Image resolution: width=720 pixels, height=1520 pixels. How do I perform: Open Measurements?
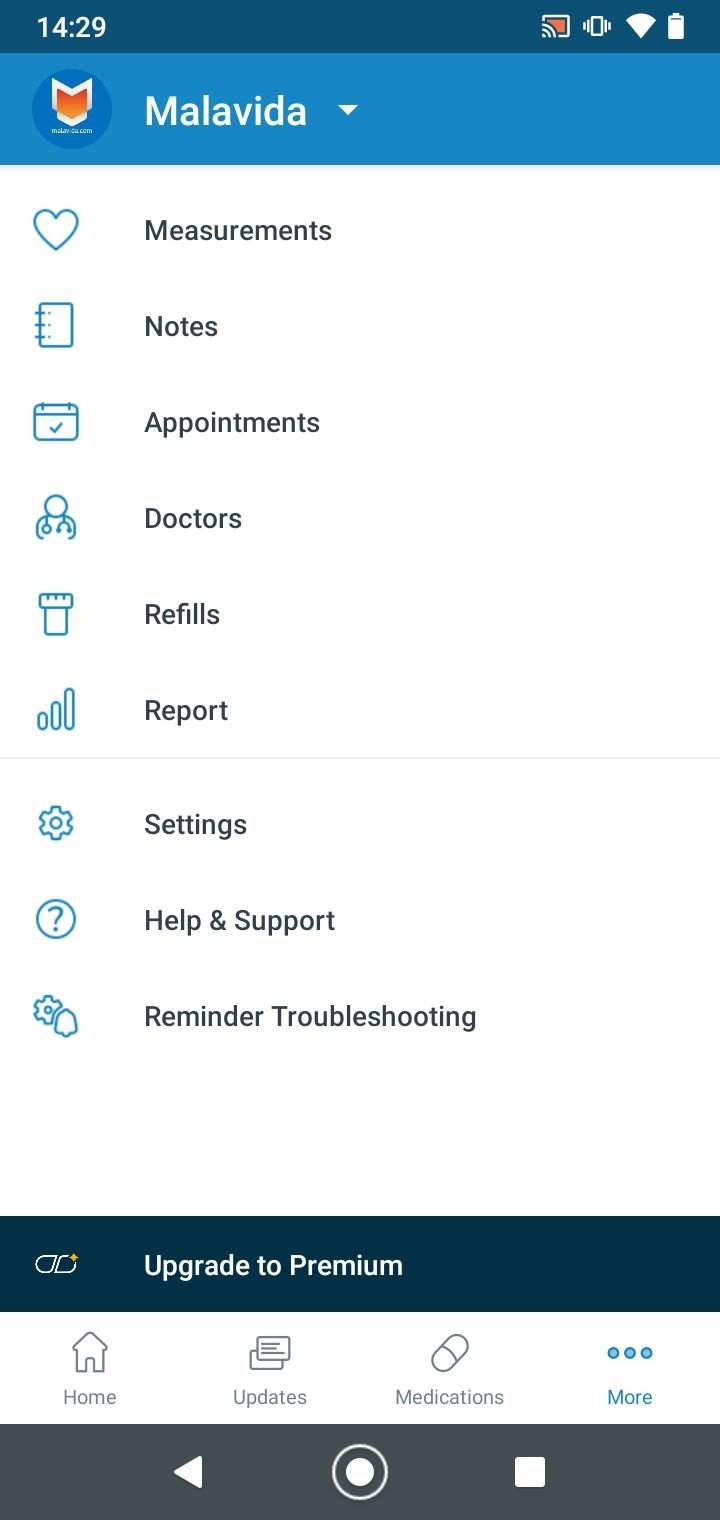click(360, 230)
